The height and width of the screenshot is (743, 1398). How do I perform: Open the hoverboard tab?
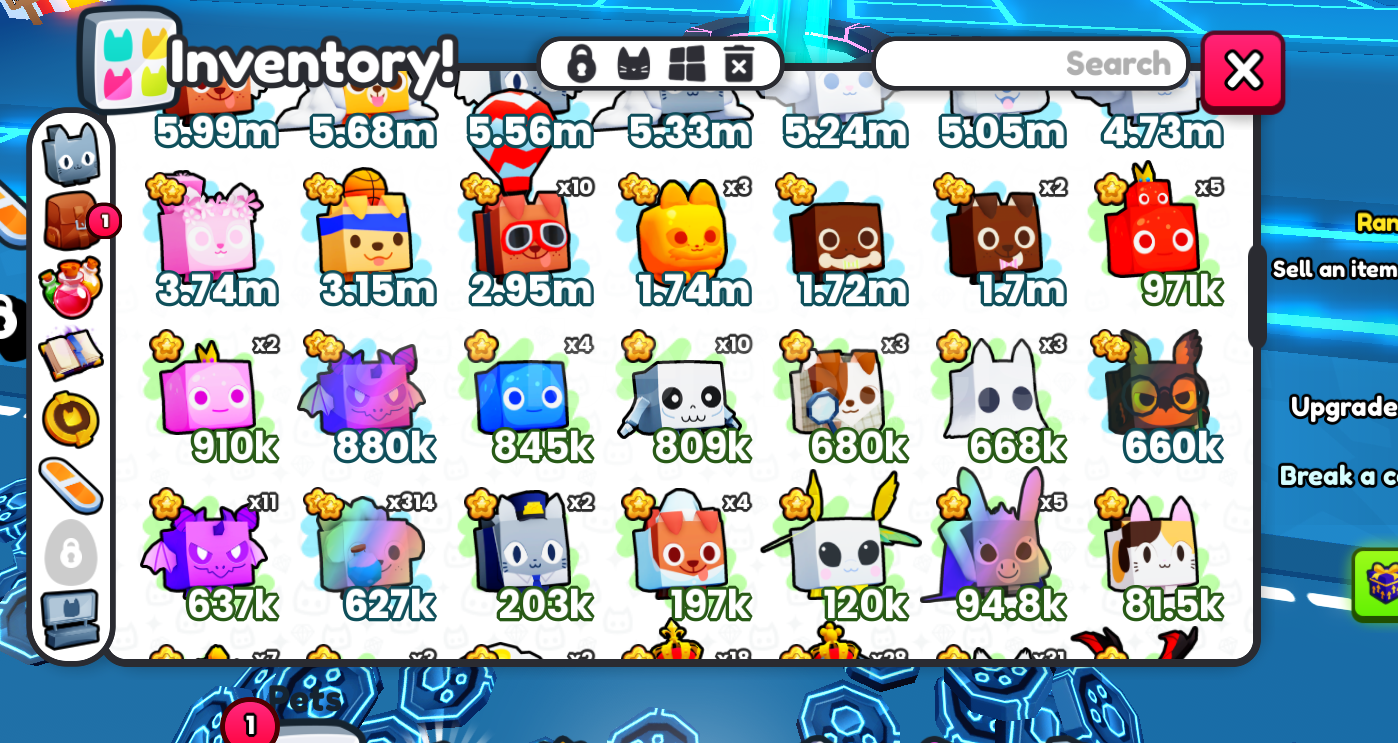pos(70,483)
